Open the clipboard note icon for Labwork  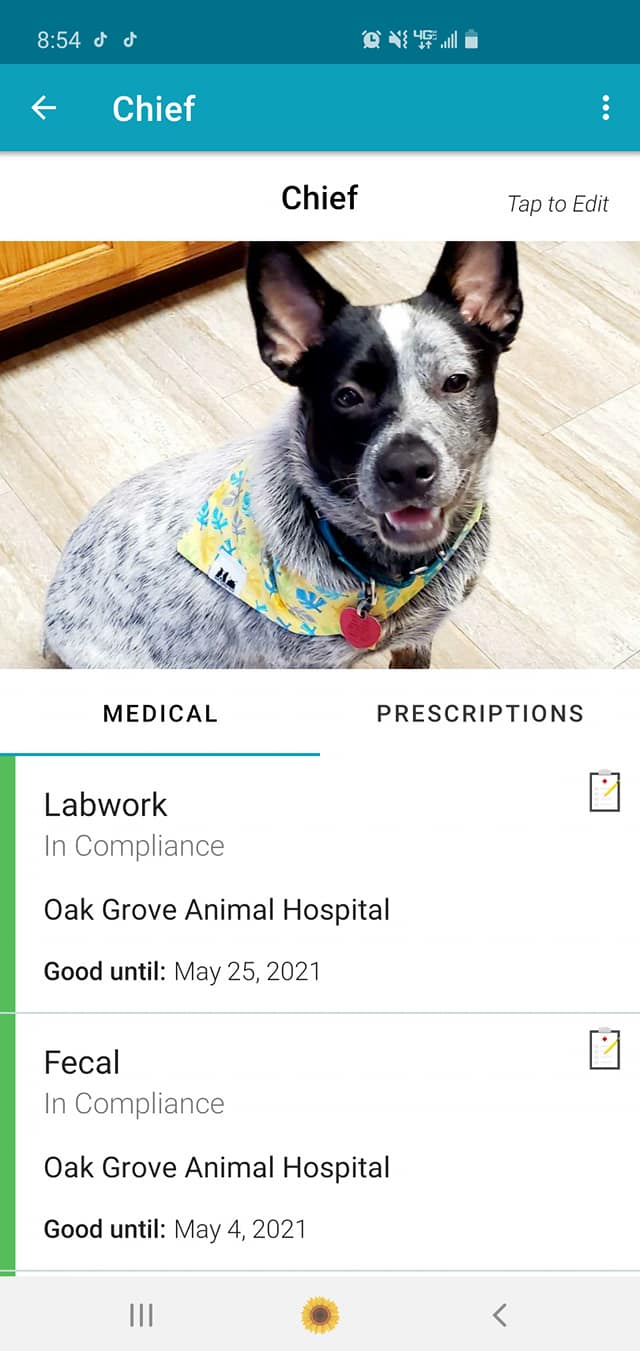(605, 791)
